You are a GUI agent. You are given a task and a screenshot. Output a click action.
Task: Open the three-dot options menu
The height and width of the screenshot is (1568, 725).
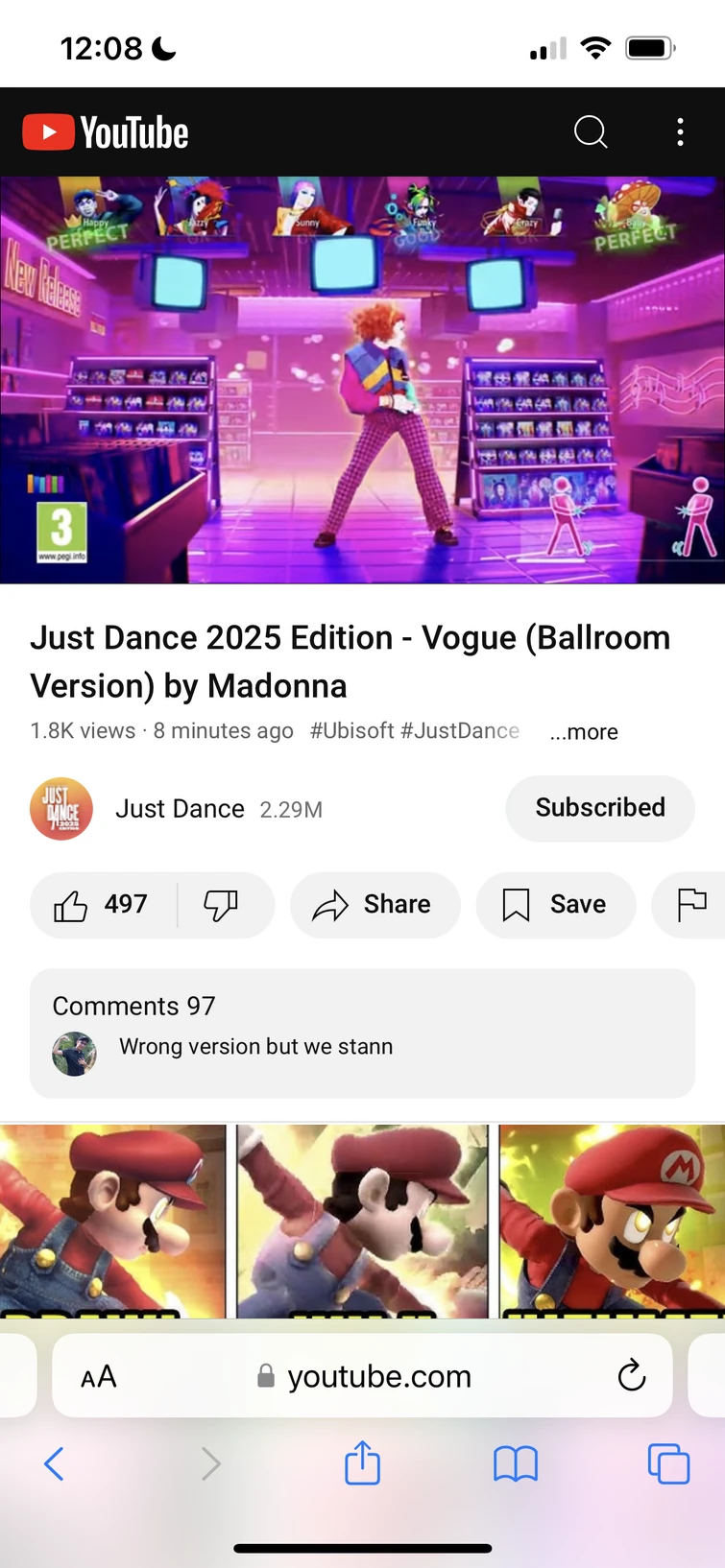tap(680, 132)
